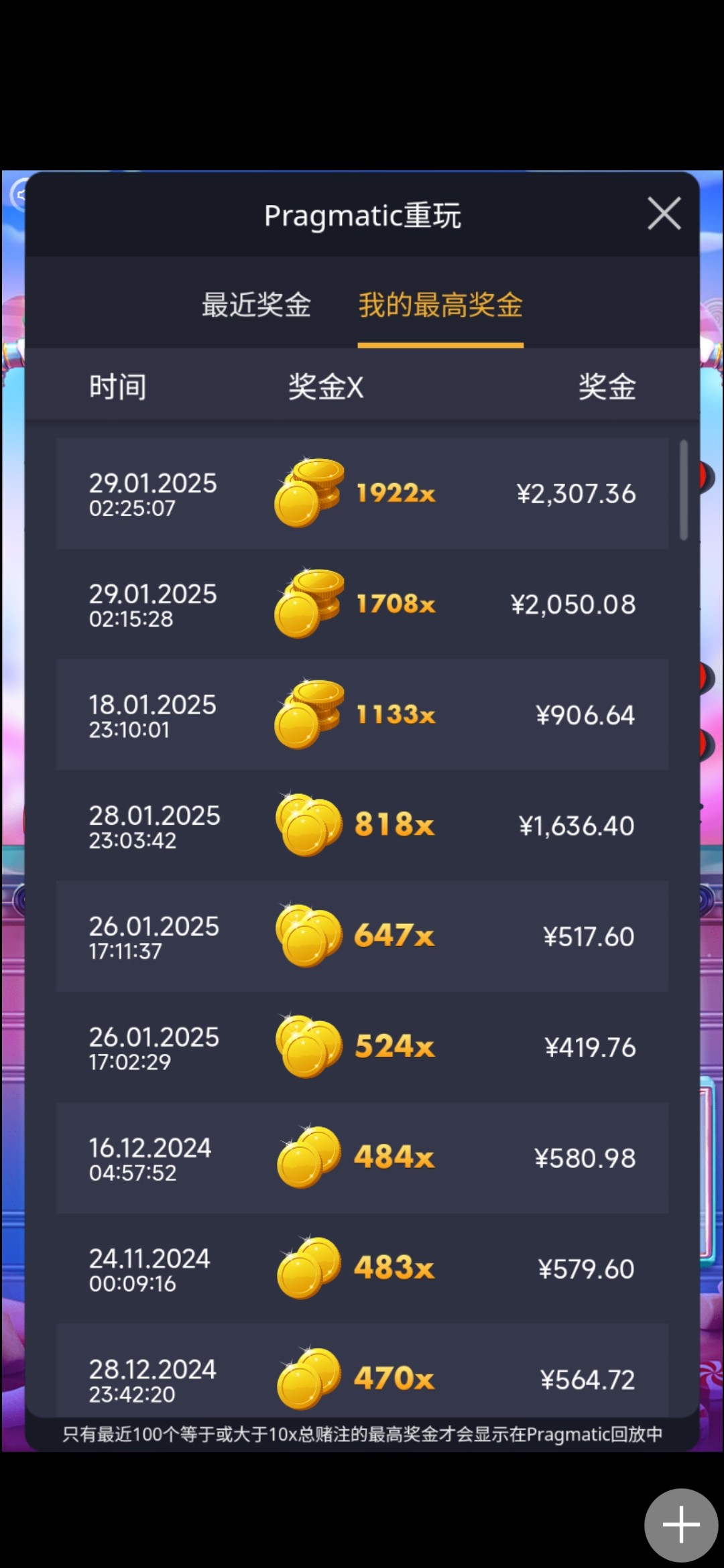Switch to the 最近奖金 tab
This screenshot has width=724, height=1568.
point(256,305)
